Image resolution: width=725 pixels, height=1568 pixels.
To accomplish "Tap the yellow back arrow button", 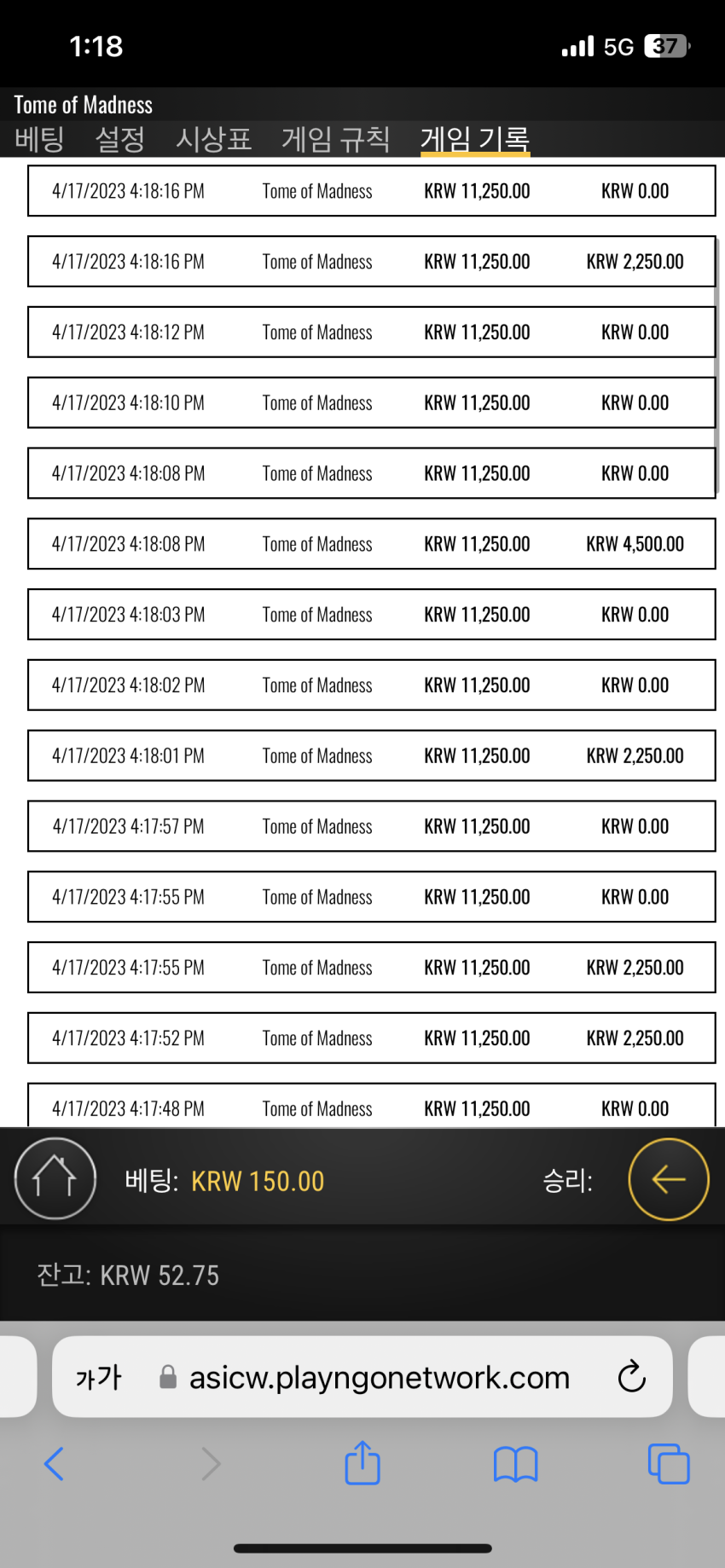I will pos(669,1179).
